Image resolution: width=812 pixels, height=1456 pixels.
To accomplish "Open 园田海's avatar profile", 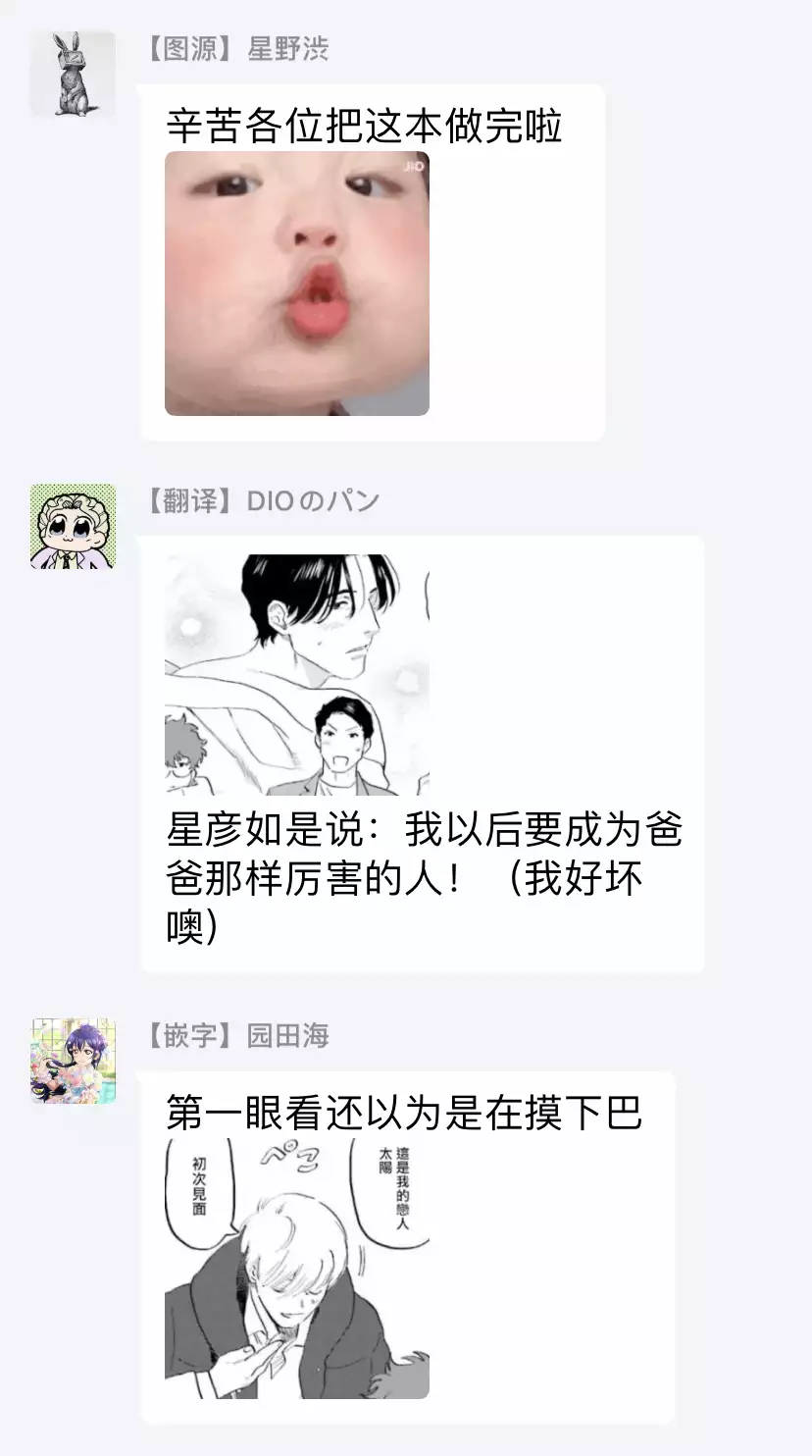I will (73, 1061).
